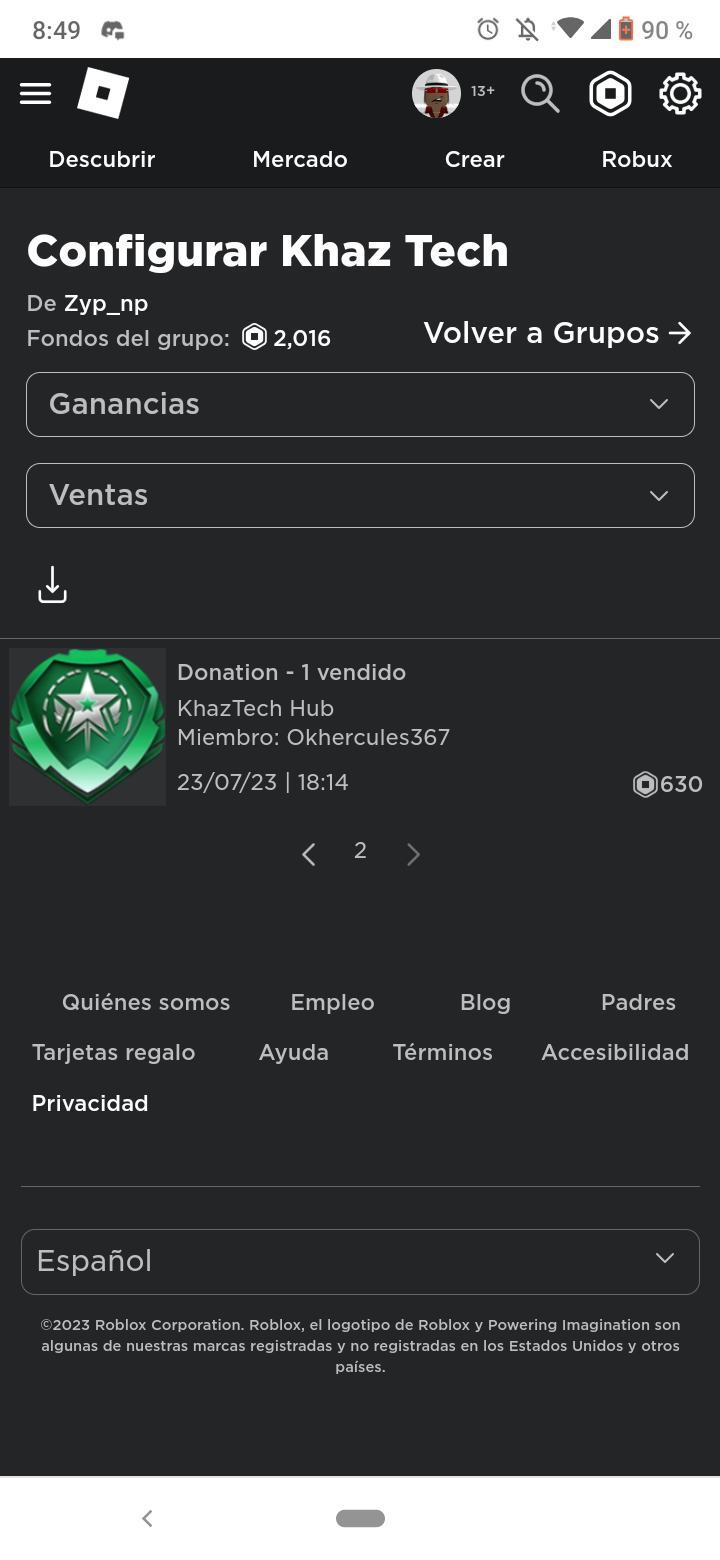The height and width of the screenshot is (1560, 720).
Task: Open the Ayuda footer link
Action: (x=294, y=1052)
